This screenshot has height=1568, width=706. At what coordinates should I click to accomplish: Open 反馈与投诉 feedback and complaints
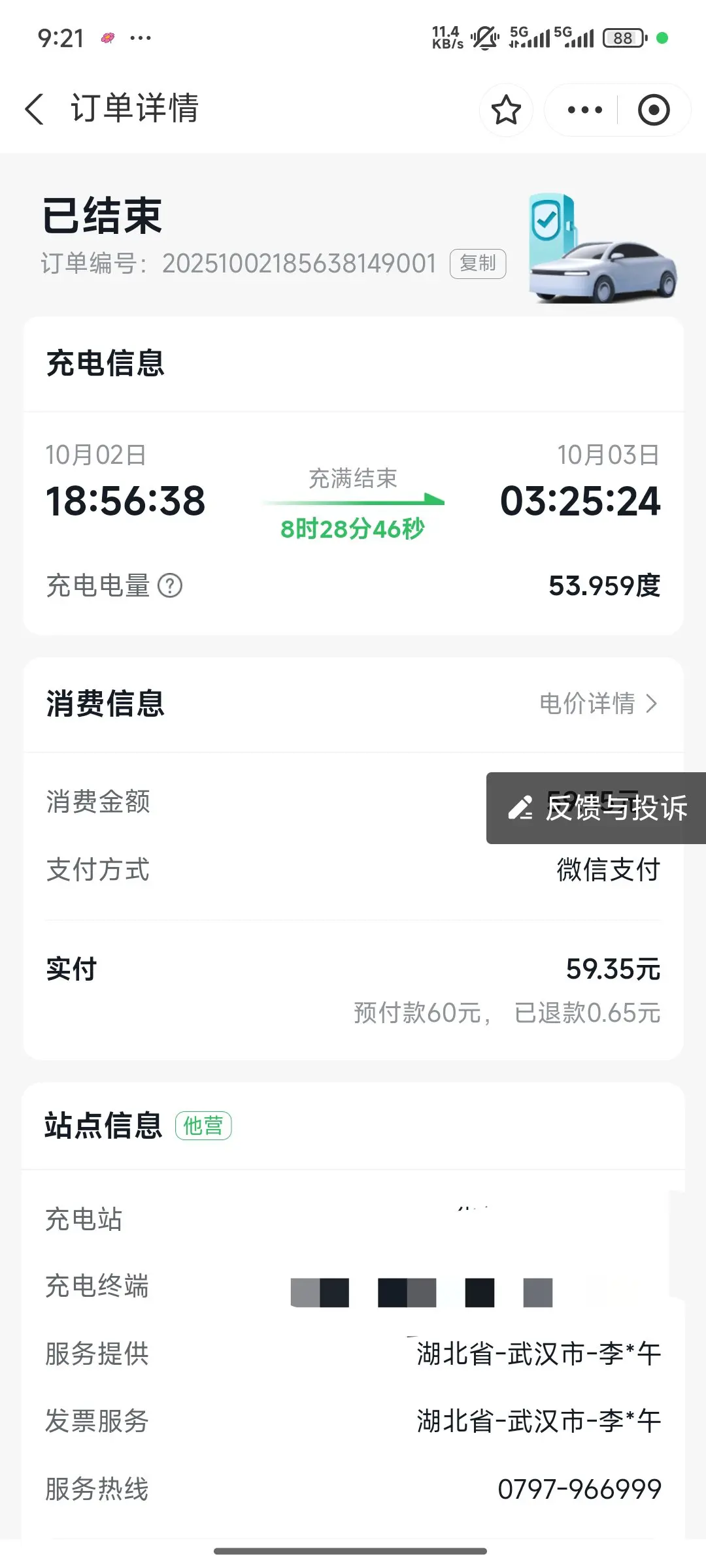597,808
